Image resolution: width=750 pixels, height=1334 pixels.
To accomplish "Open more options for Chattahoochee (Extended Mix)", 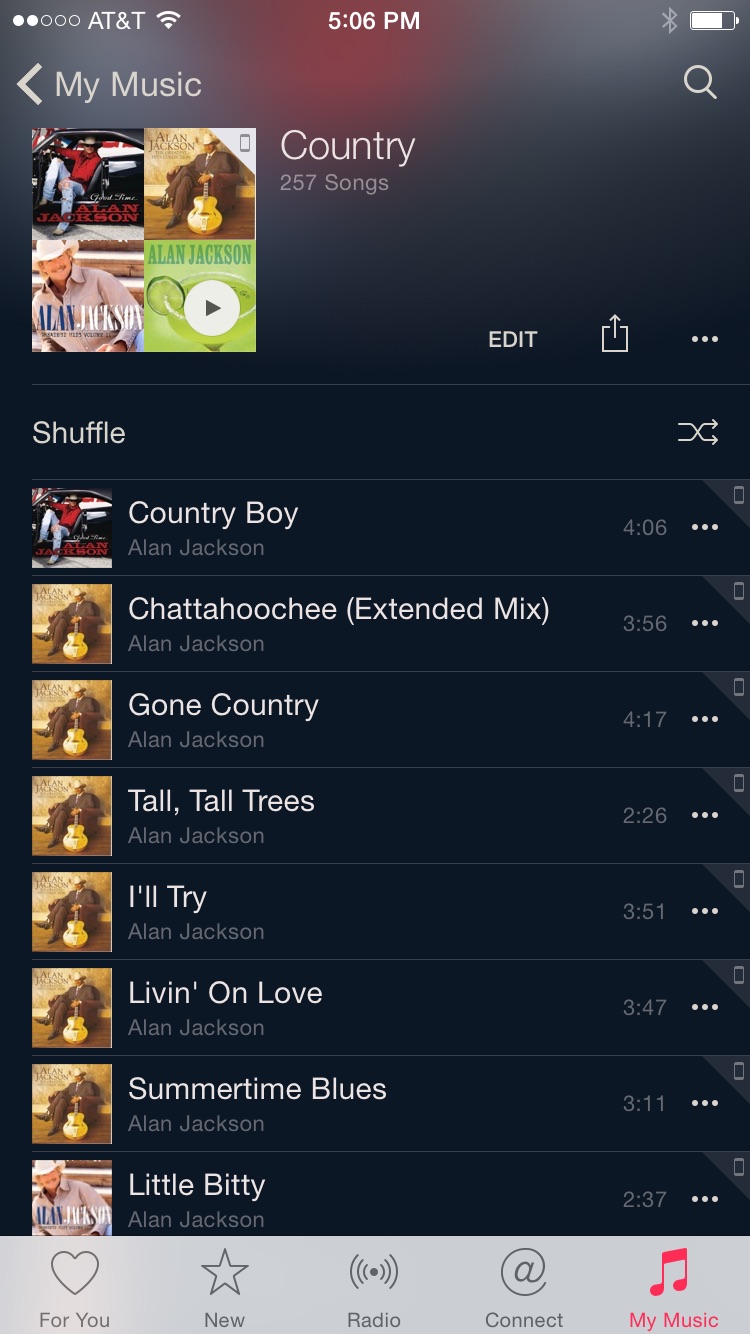I will pos(705,623).
